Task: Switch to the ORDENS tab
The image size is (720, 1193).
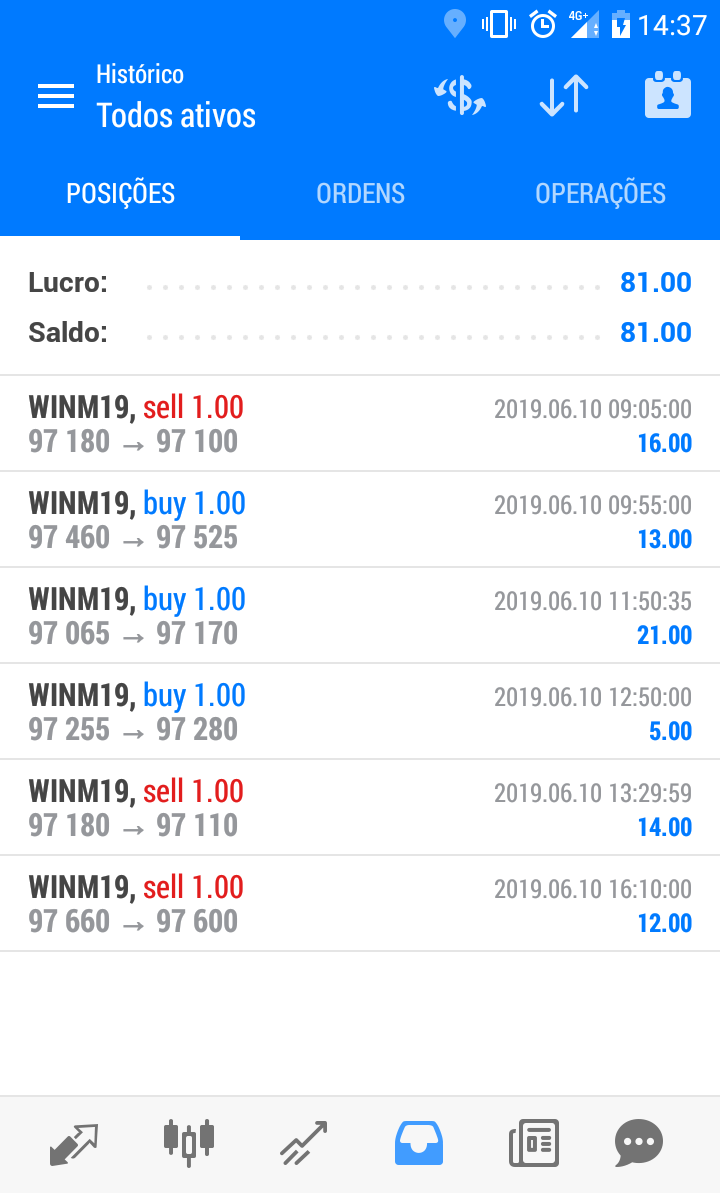Action: (x=360, y=194)
